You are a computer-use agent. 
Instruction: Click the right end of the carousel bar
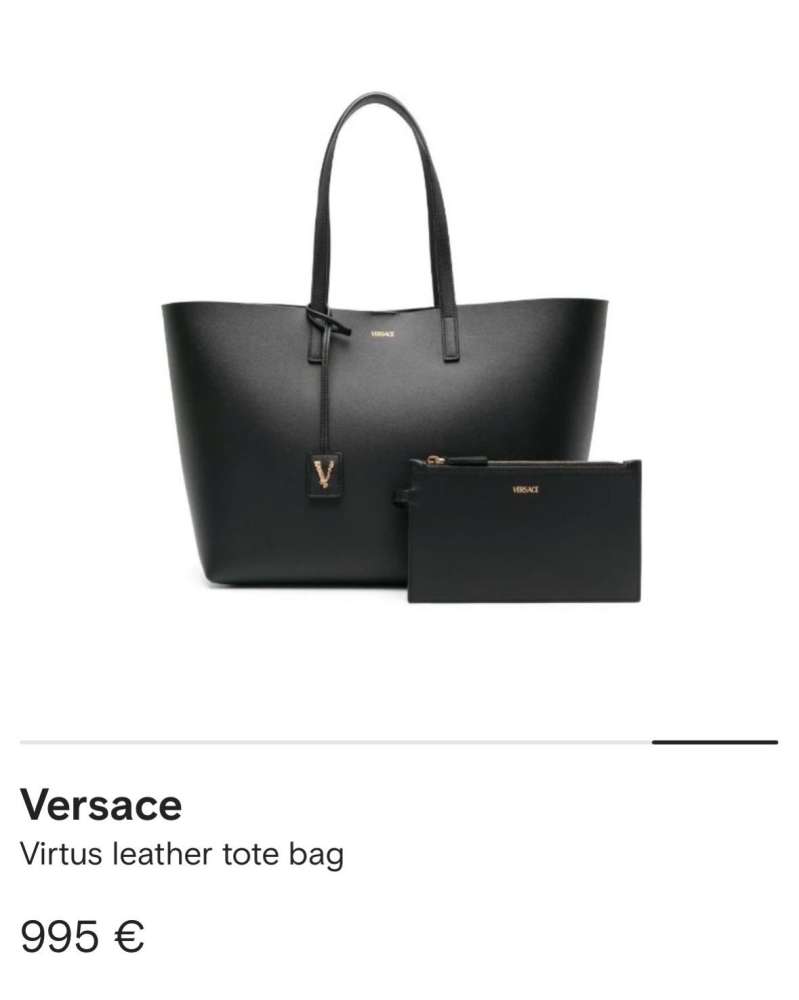(x=778, y=740)
